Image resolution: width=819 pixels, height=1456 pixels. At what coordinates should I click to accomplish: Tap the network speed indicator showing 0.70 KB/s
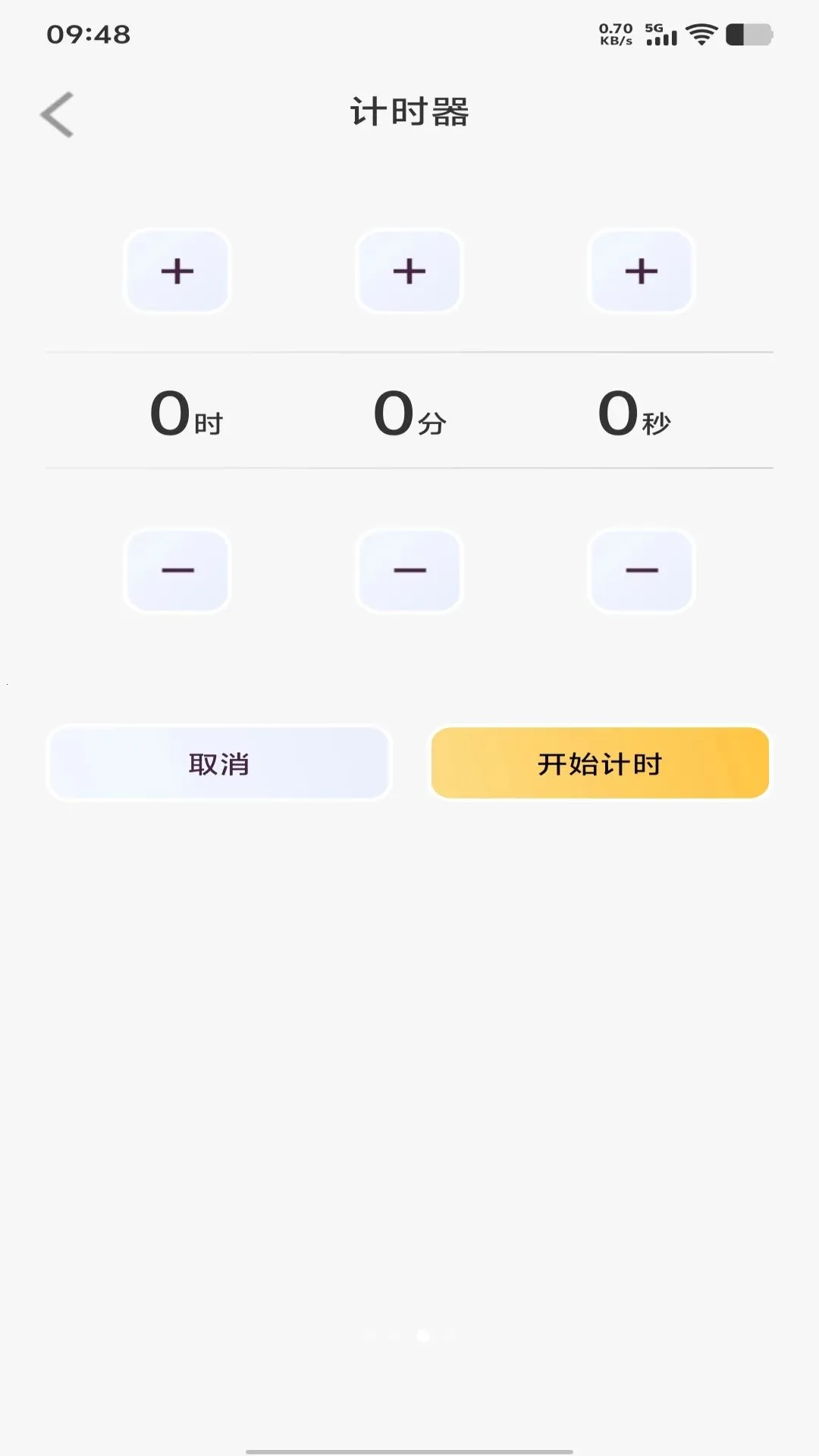click(x=614, y=33)
